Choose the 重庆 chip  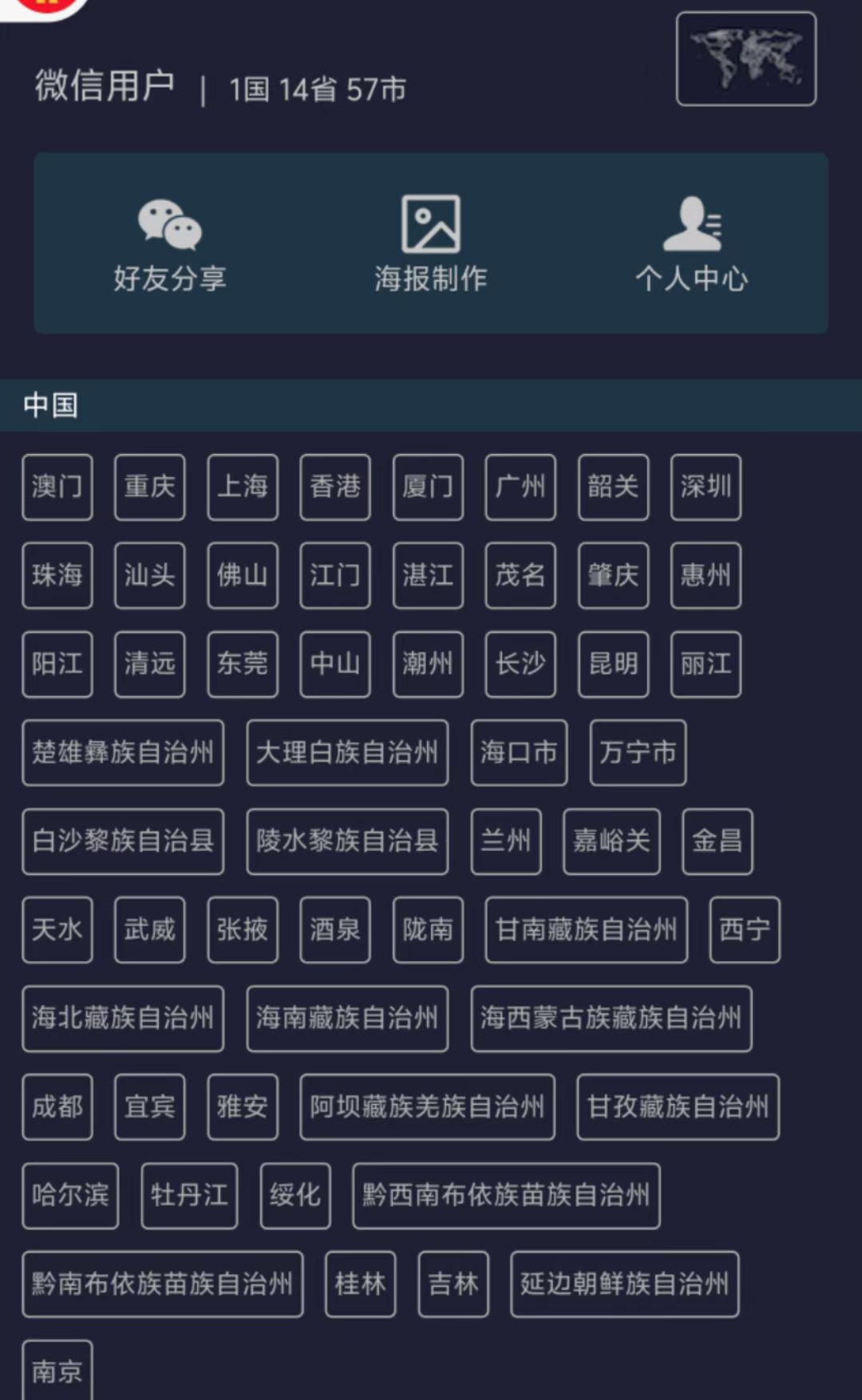150,487
